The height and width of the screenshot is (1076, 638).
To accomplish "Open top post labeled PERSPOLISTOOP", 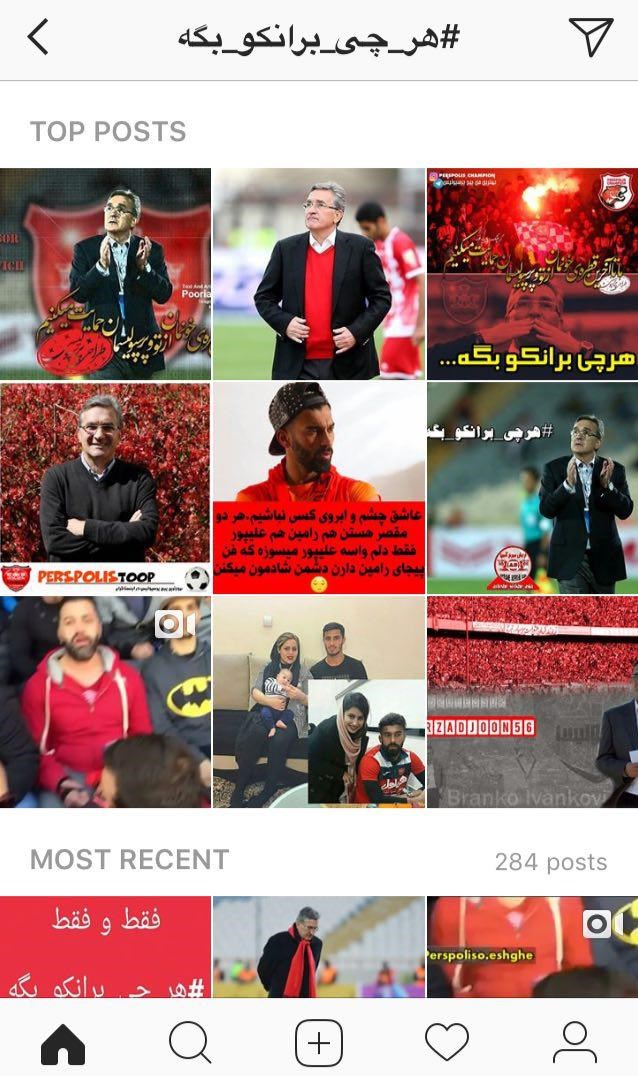I will pos(105,488).
